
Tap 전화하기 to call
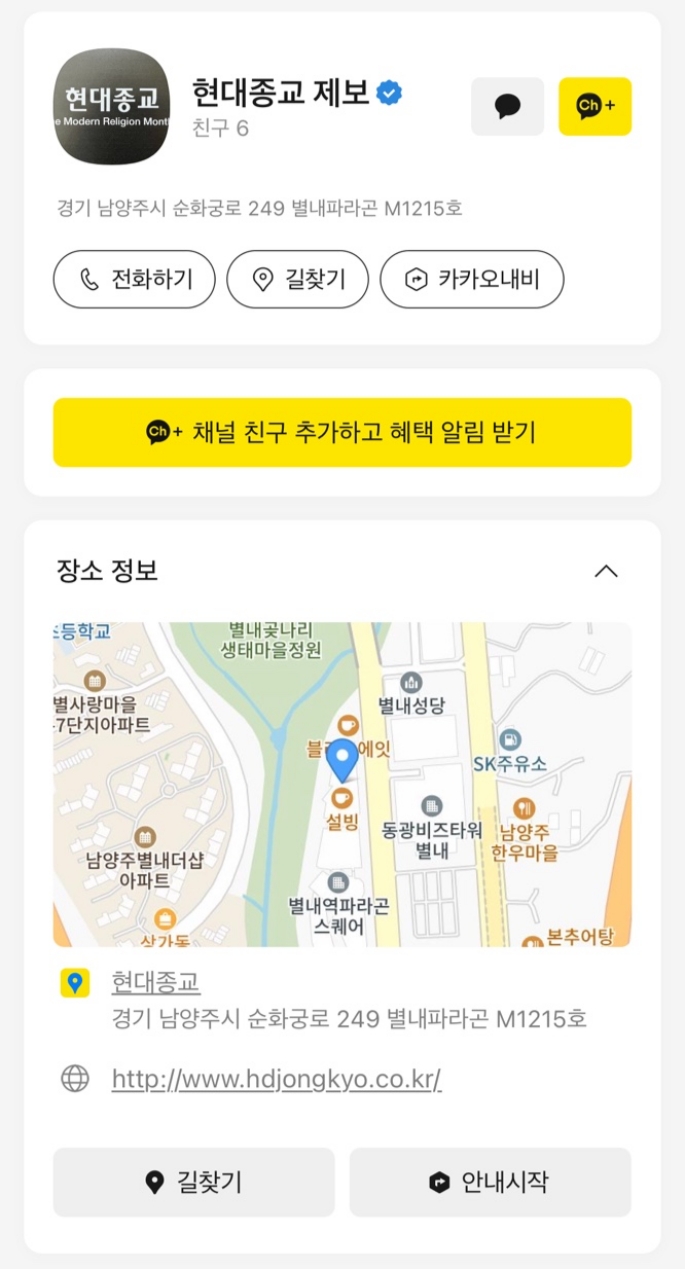pyautogui.click(x=134, y=279)
